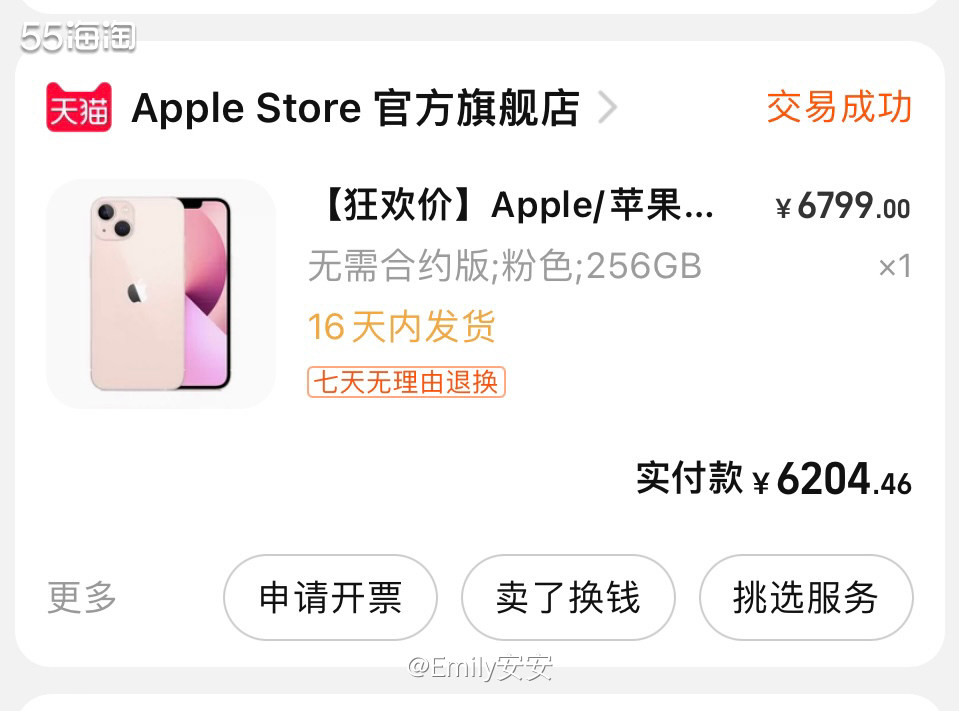Screen dimensions: 959x711
Task: Open the 【狂欢价】Apple/苹果 order details
Action: point(512,208)
